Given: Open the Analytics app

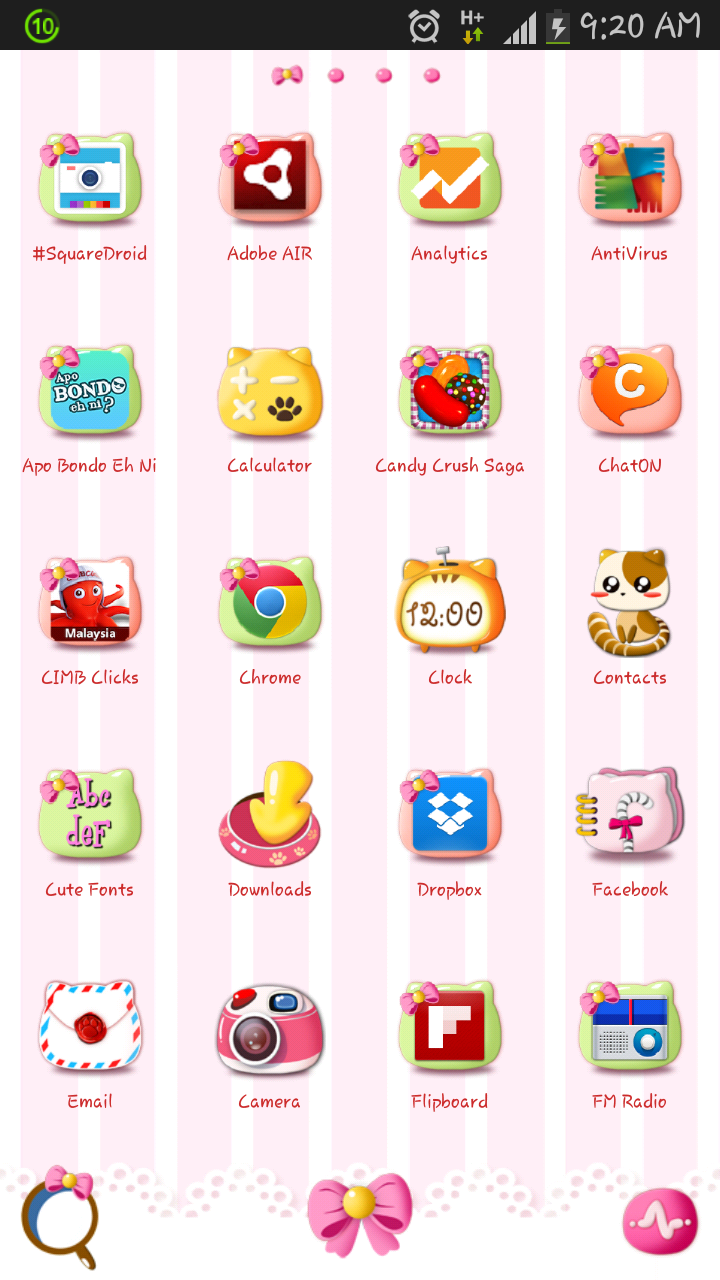Looking at the screenshot, I should (x=450, y=180).
